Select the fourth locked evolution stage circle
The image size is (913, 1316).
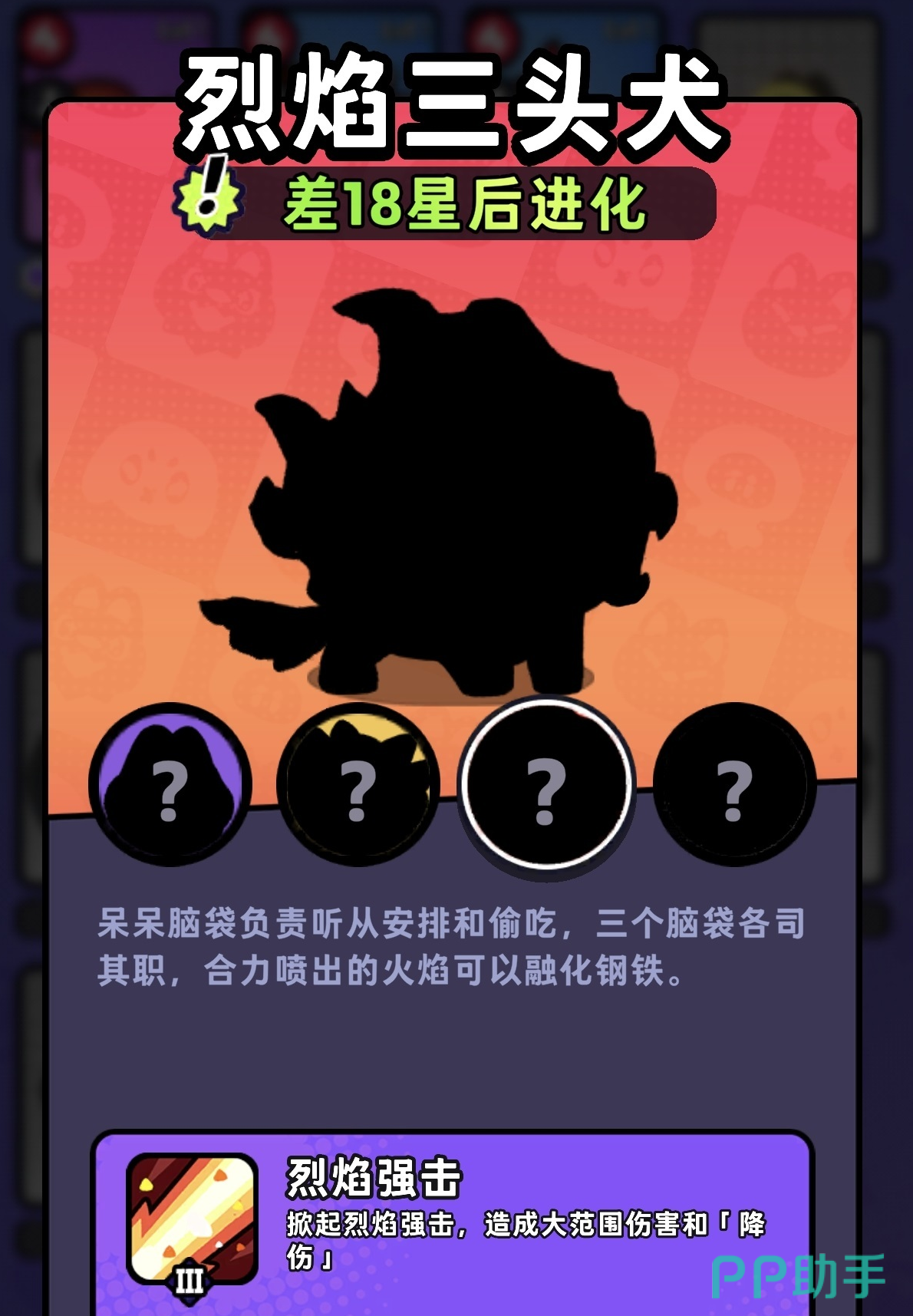(734, 784)
